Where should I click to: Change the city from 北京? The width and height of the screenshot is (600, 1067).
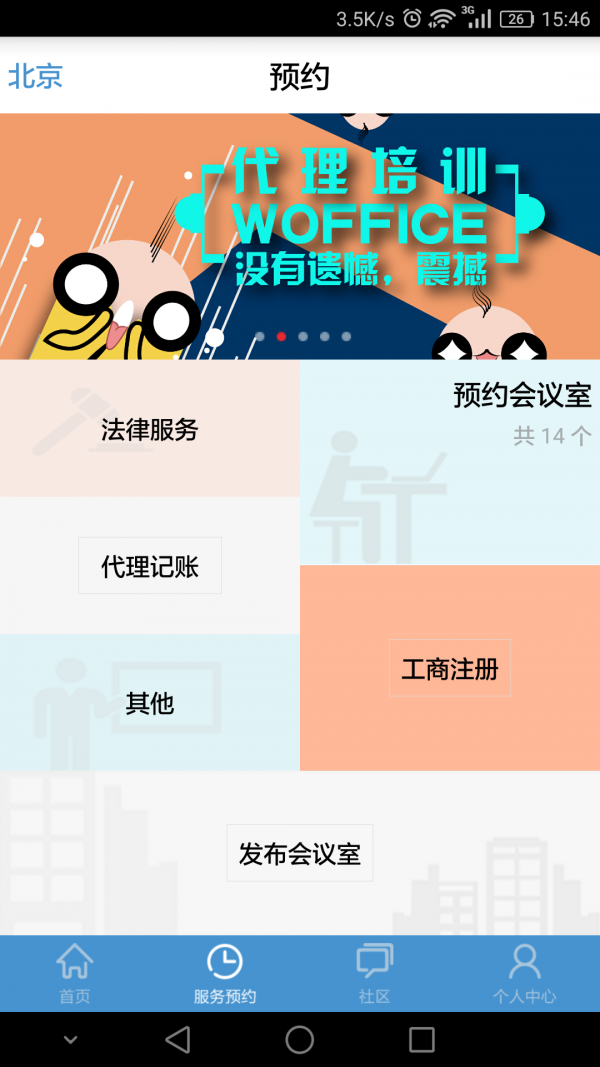[36, 76]
